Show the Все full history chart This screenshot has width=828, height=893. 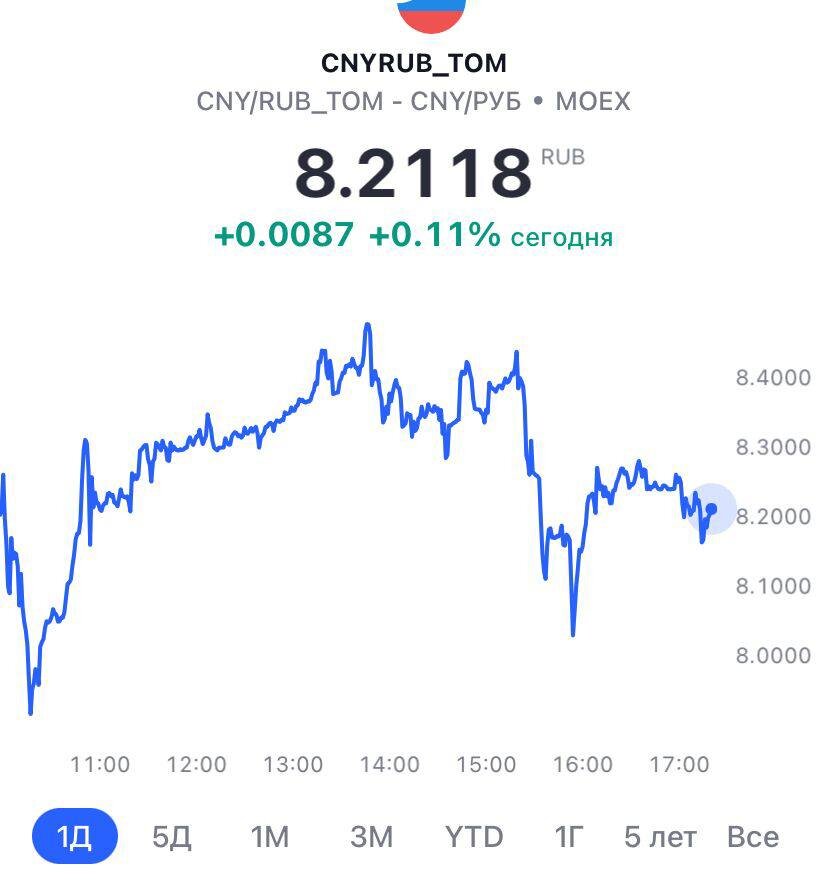(x=753, y=837)
